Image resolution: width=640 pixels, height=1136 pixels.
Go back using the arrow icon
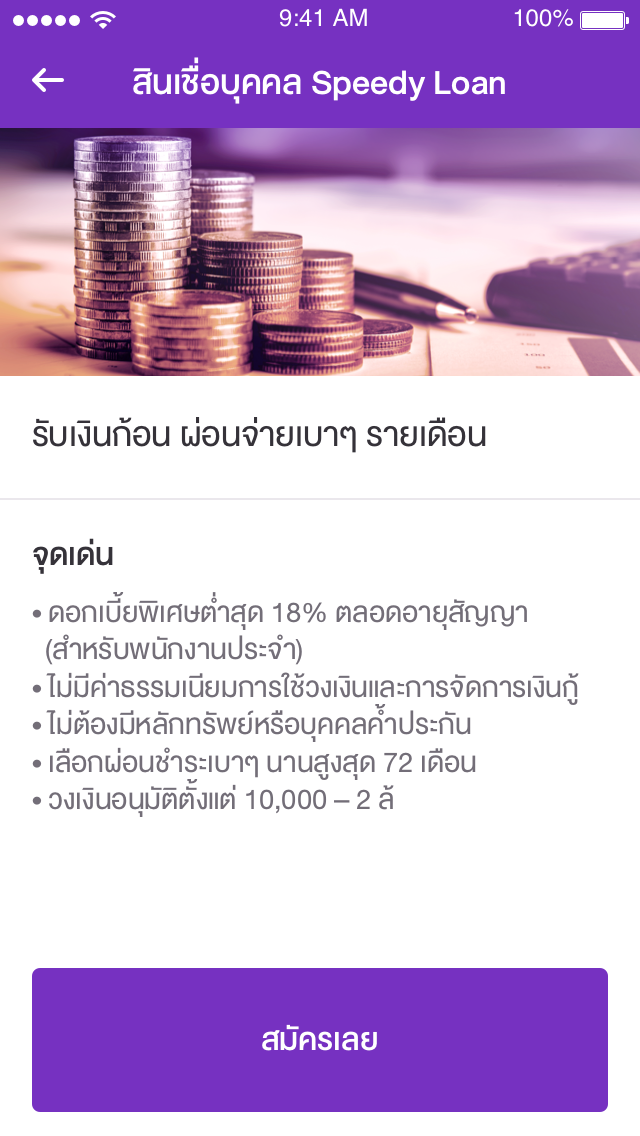(48, 81)
